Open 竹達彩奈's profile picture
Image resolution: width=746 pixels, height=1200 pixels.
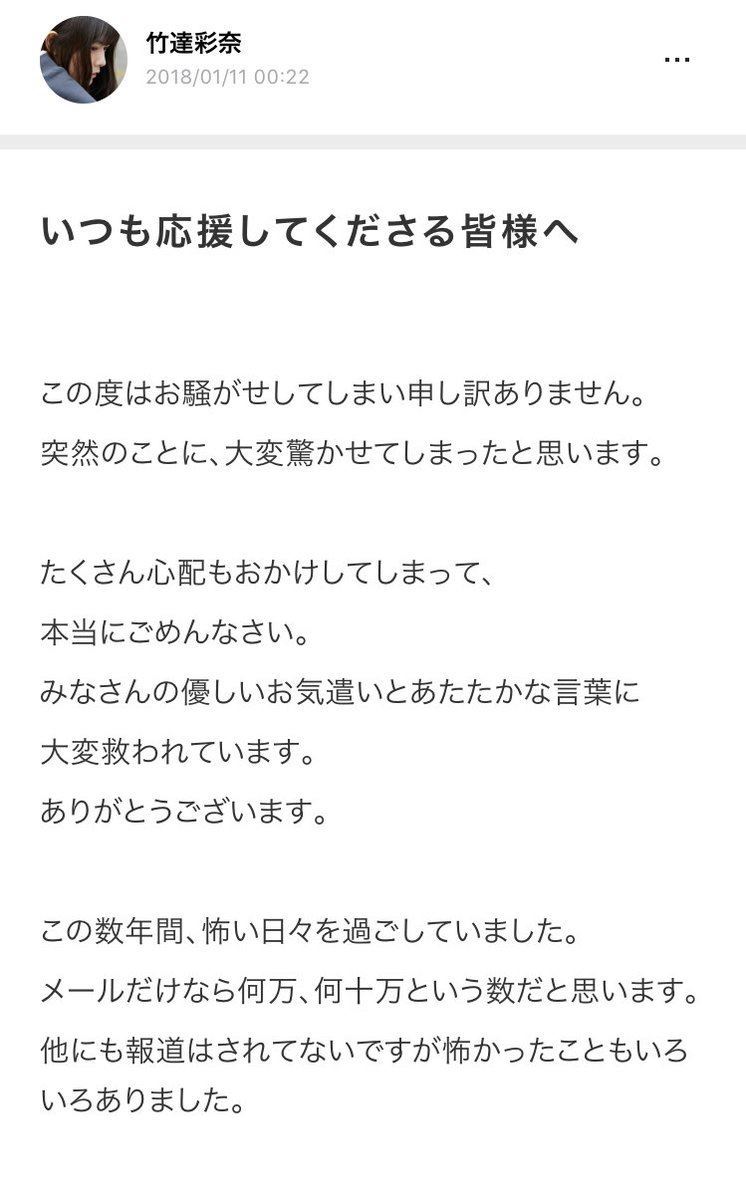click(83, 59)
